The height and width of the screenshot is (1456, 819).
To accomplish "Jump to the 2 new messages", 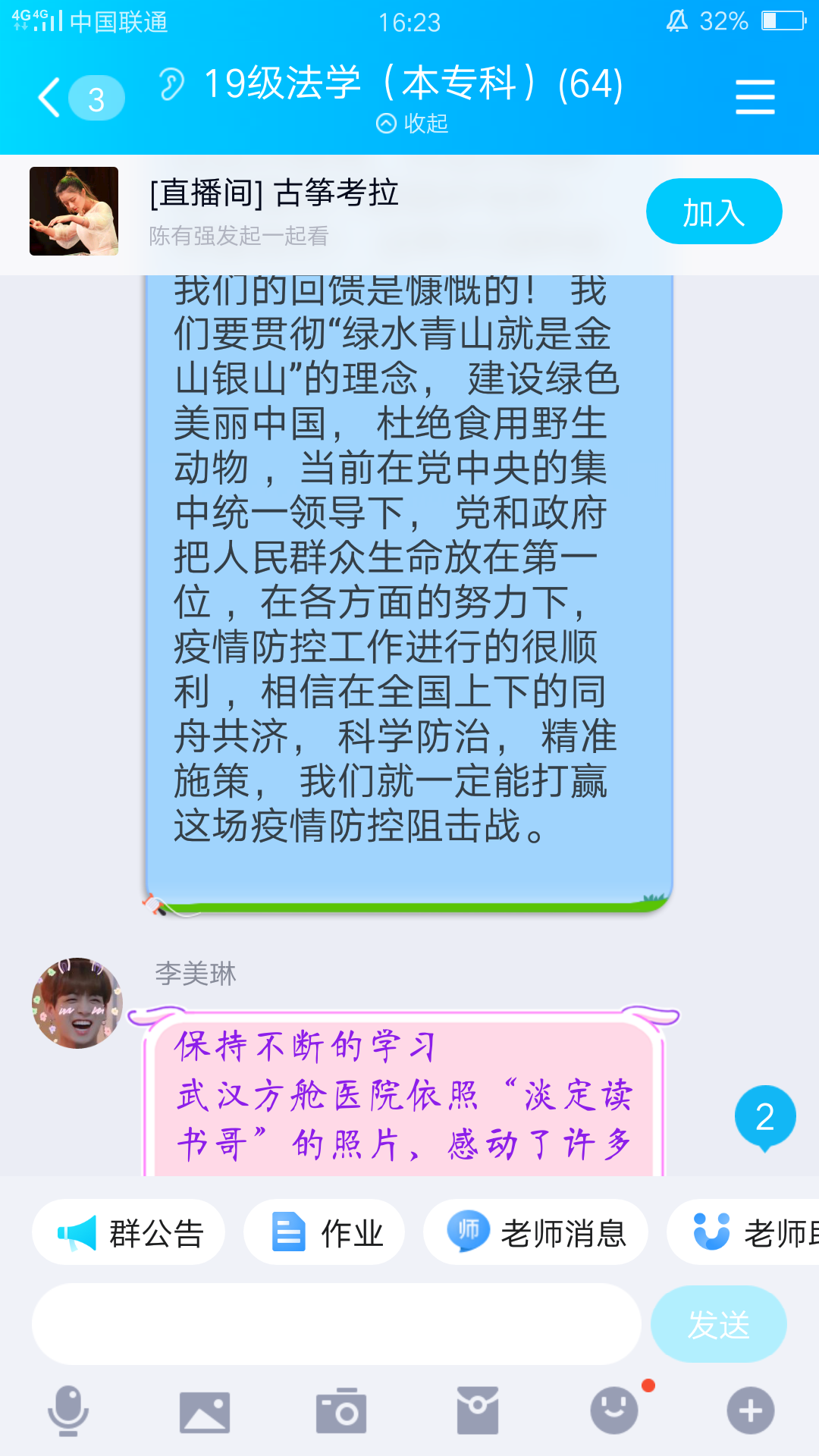I will click(x=764, y=1117).
